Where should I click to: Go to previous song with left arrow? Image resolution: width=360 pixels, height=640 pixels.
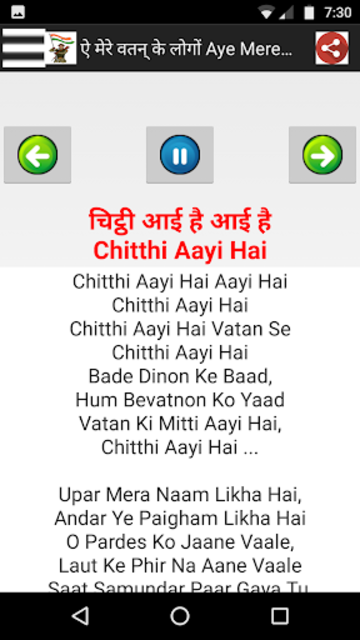(38, 155)
